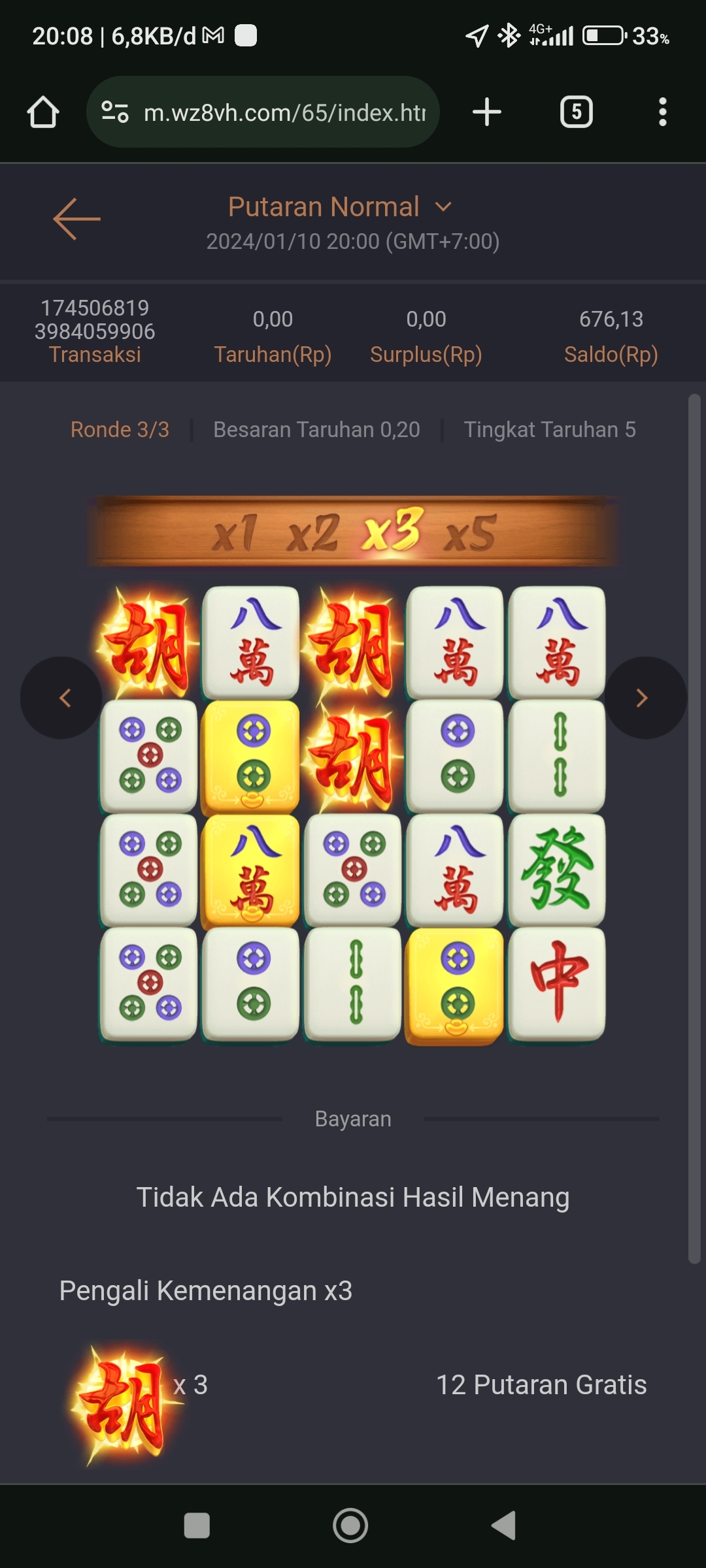Open a new browser tab
The height and width of the screenshot is (1568, 706).
[x=487, y=112]
